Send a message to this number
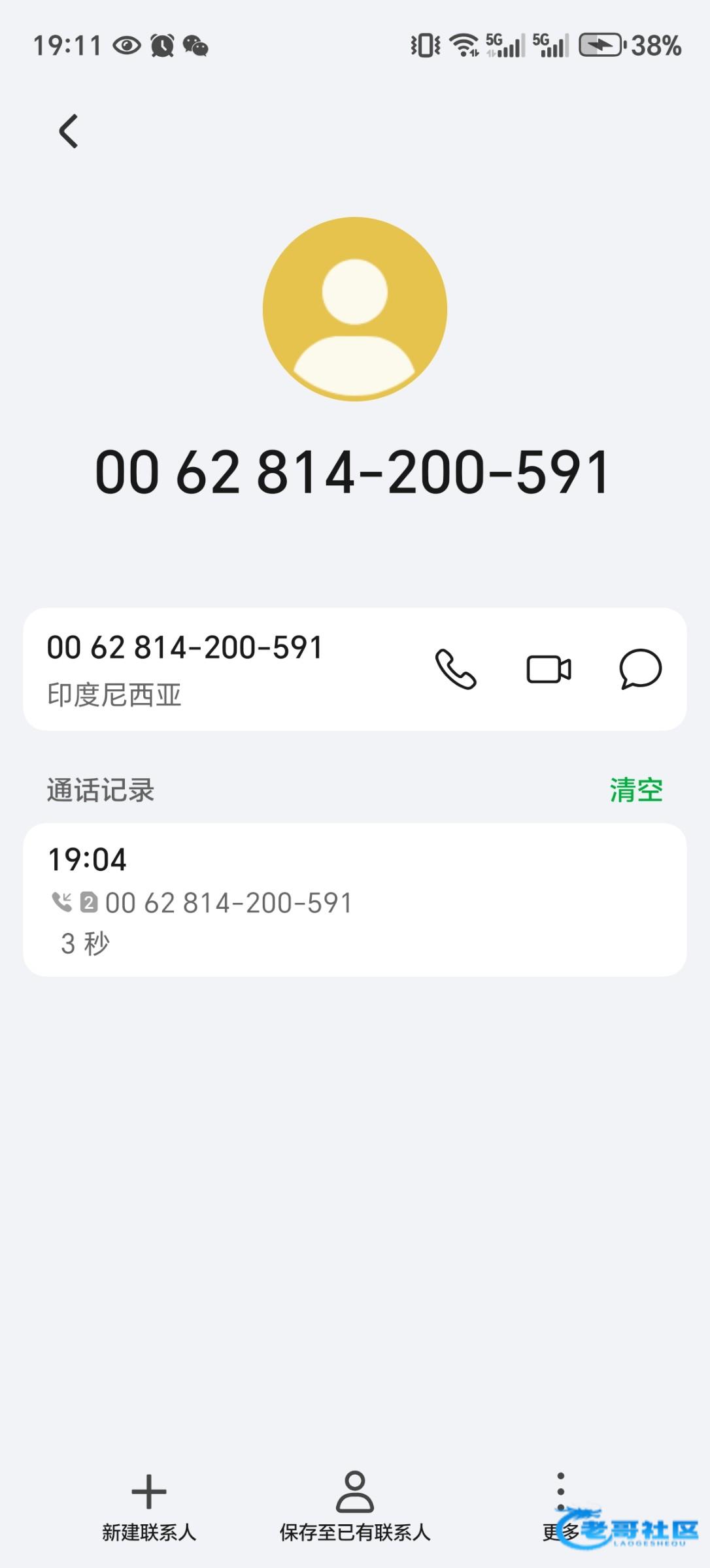710x1568 pixels. tap(640, 669)
